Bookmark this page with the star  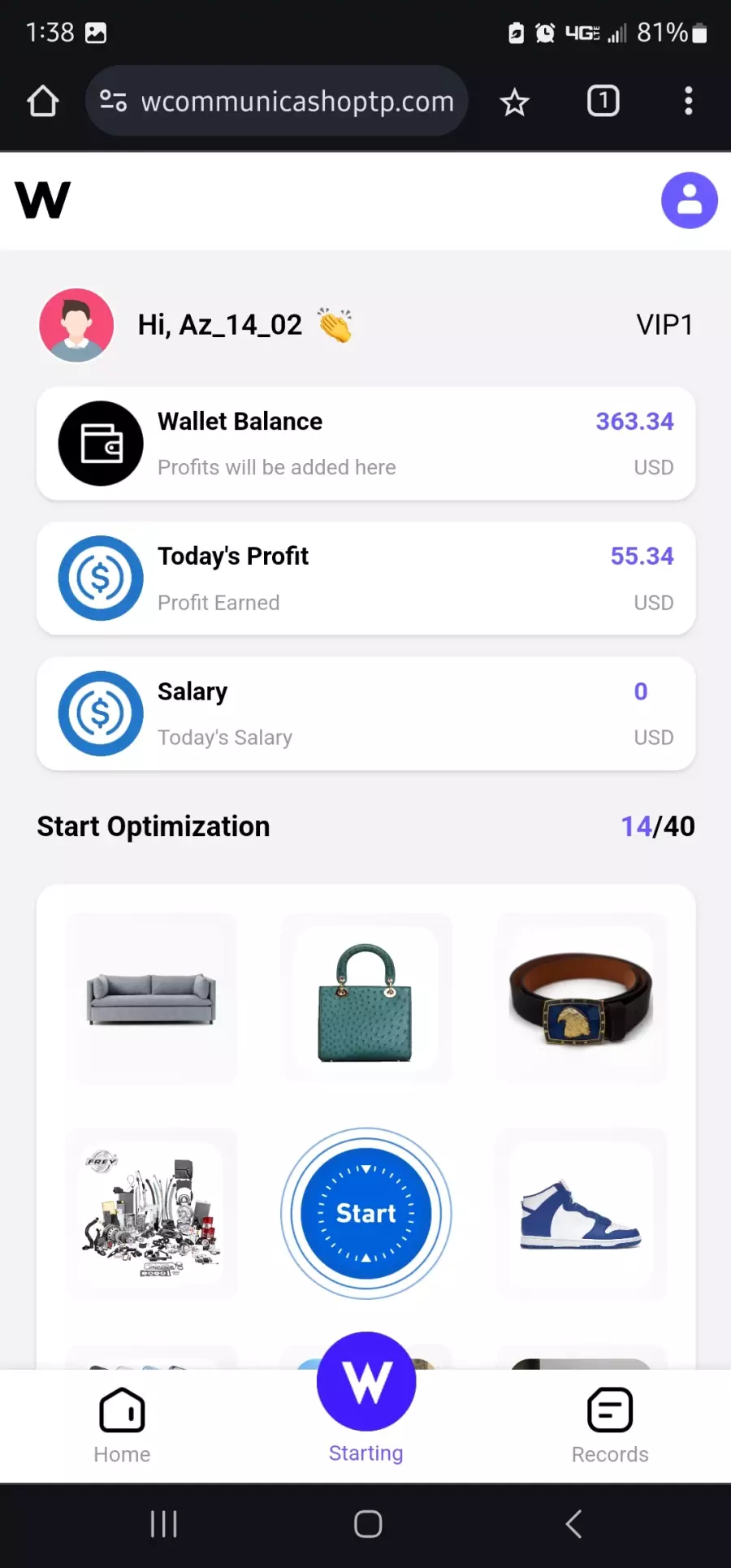[x=514, y=102]
